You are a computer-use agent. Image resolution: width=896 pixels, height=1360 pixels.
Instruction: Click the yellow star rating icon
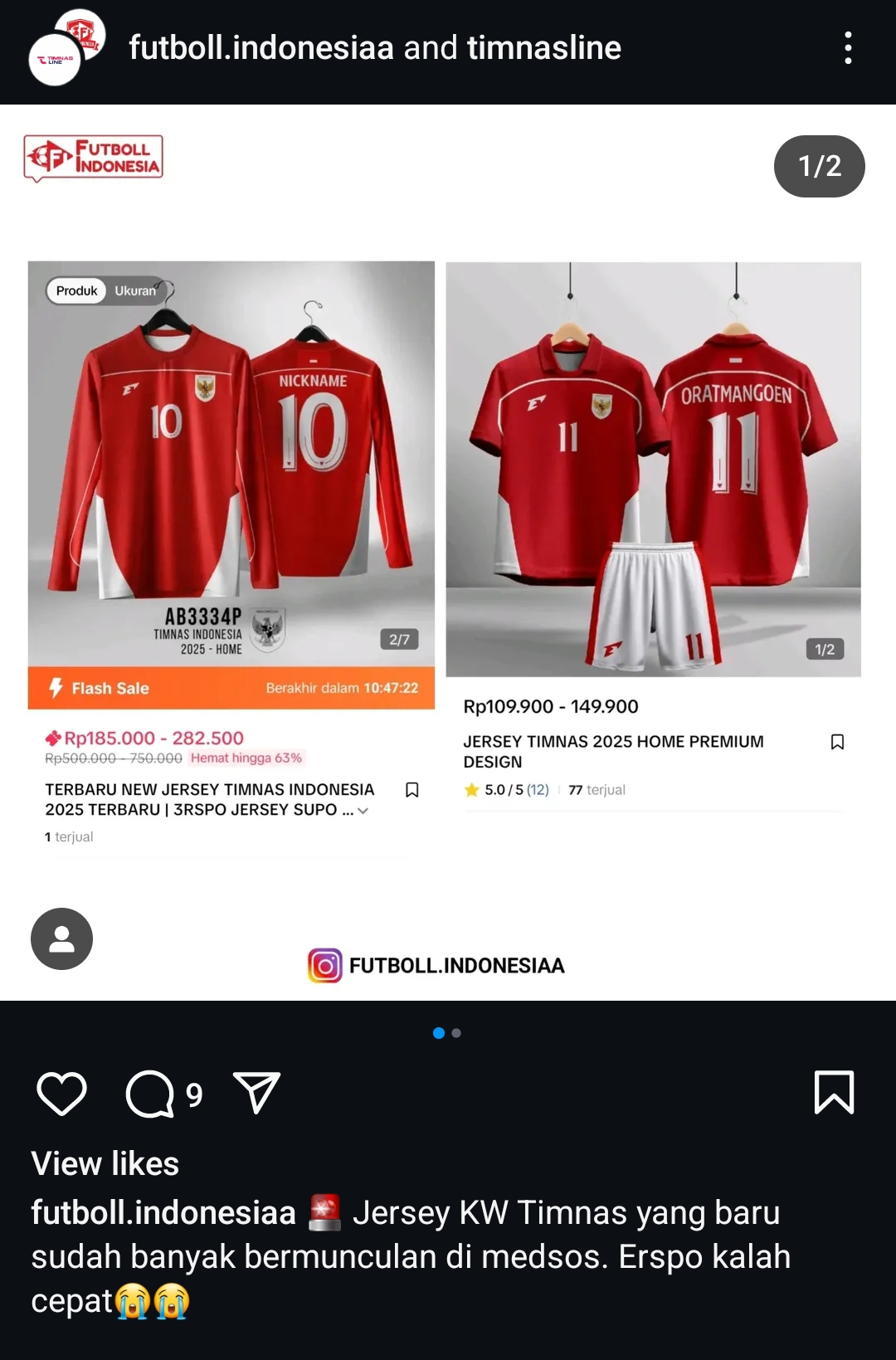pos(473,790)
